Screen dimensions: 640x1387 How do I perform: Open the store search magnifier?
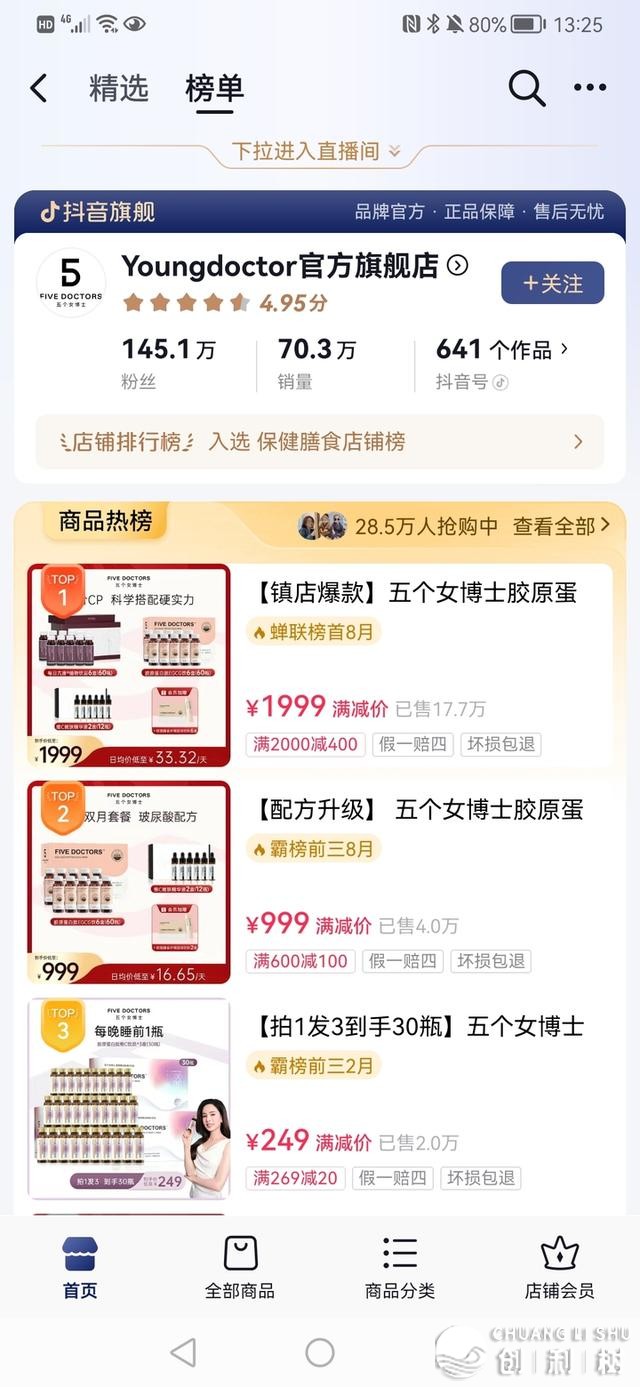click(526, 88)
